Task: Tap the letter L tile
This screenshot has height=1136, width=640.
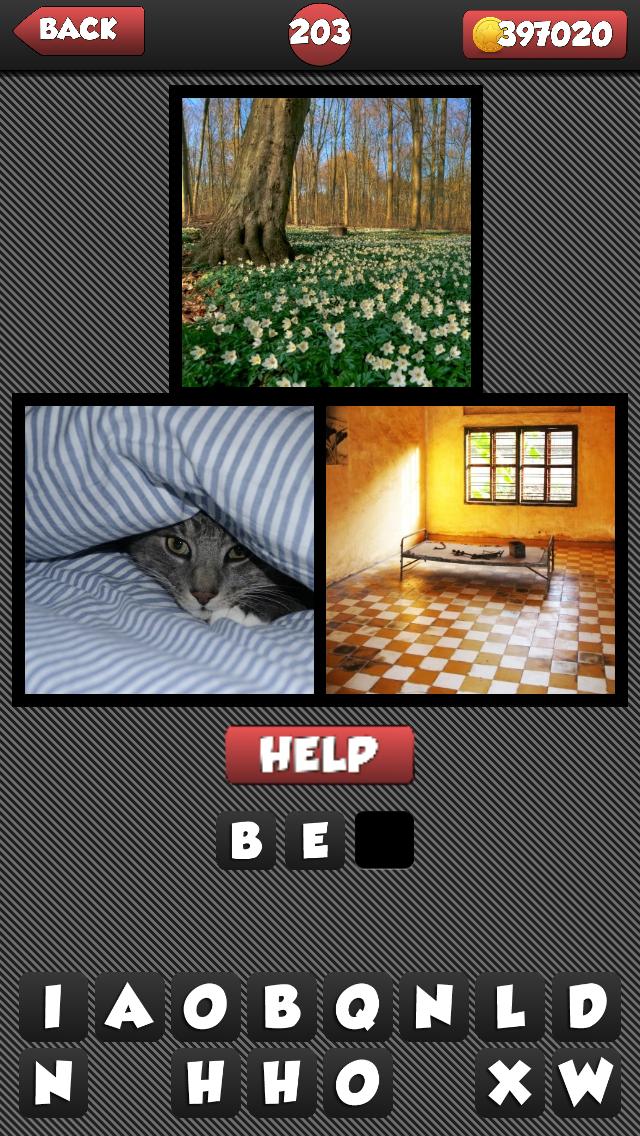Action: tap(509, 1007)
